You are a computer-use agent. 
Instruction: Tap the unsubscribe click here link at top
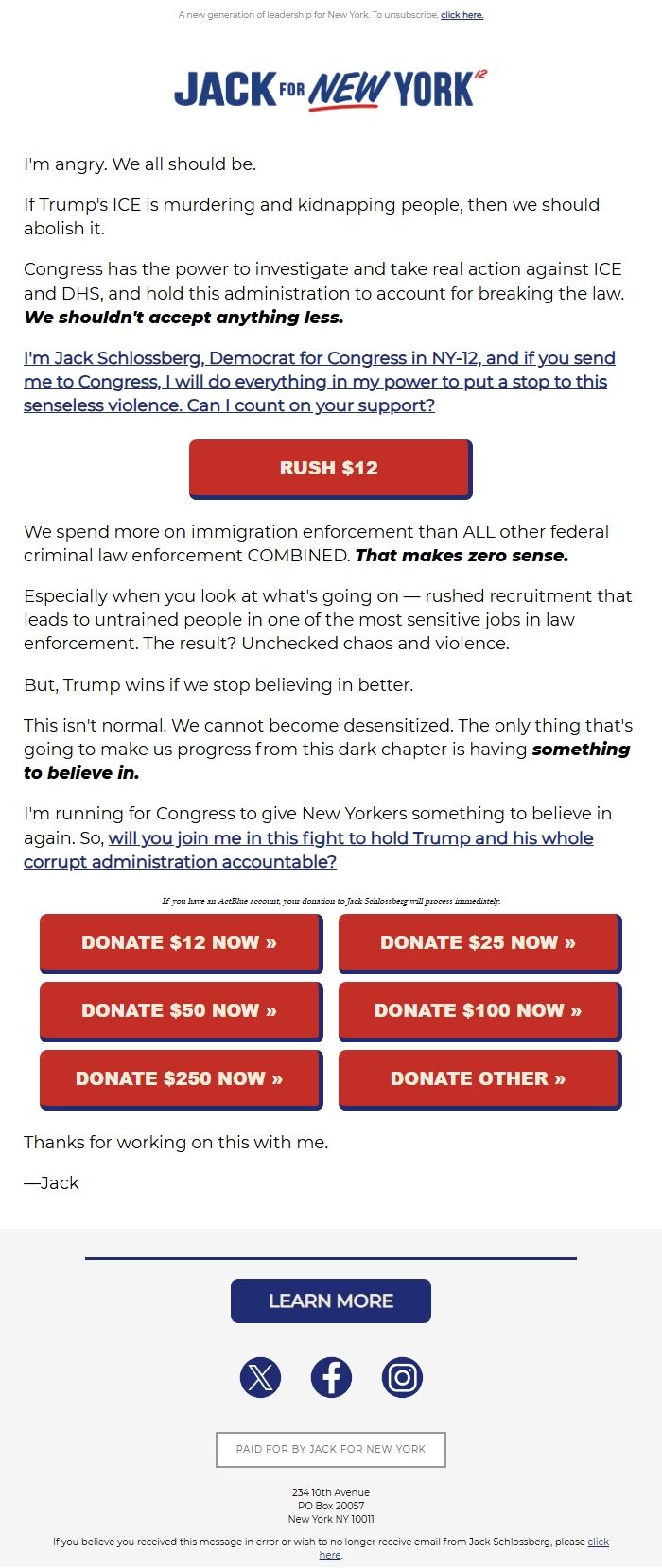462,15
